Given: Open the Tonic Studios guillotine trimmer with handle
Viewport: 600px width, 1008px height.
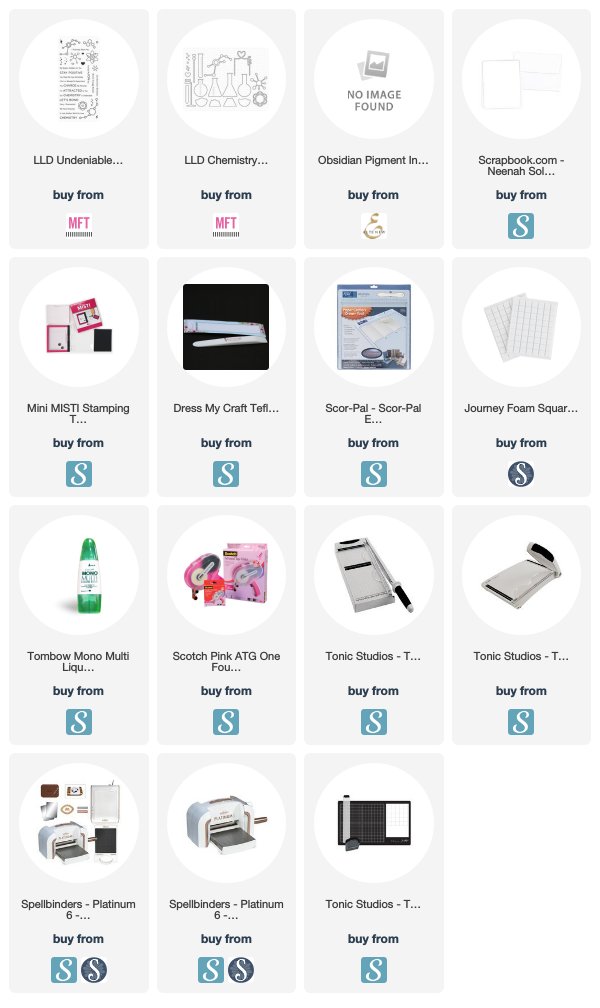Looking at the screenshot, I should click(521, 625).
